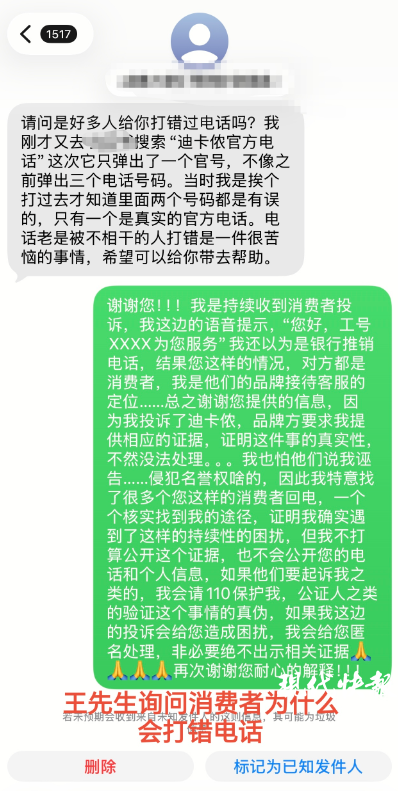Tap 标记为已知发件人 to mark sender known
Image resolution: width=398 pixels, height=791 pixels.
pos(298,767)
